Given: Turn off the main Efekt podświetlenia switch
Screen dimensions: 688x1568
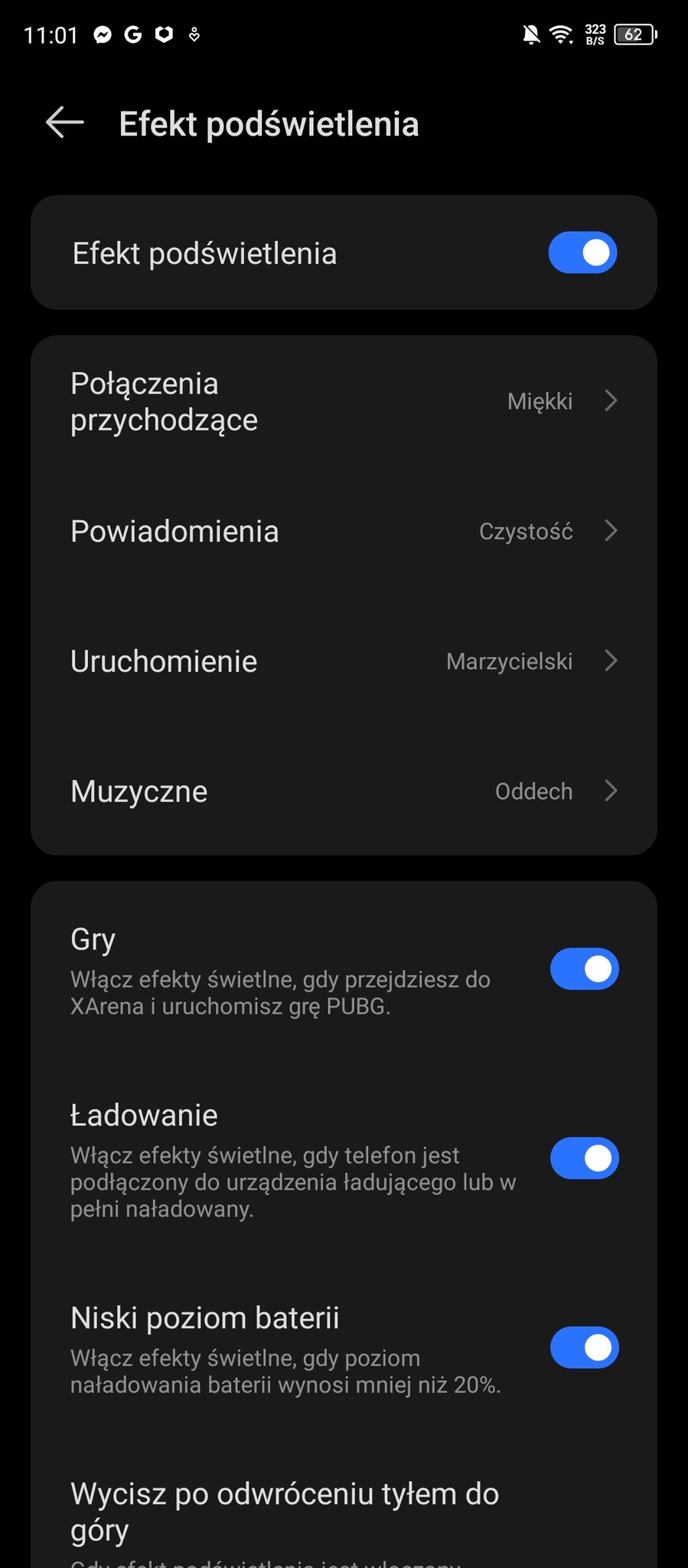Looking at the screenshot, I should click(583, 253).
